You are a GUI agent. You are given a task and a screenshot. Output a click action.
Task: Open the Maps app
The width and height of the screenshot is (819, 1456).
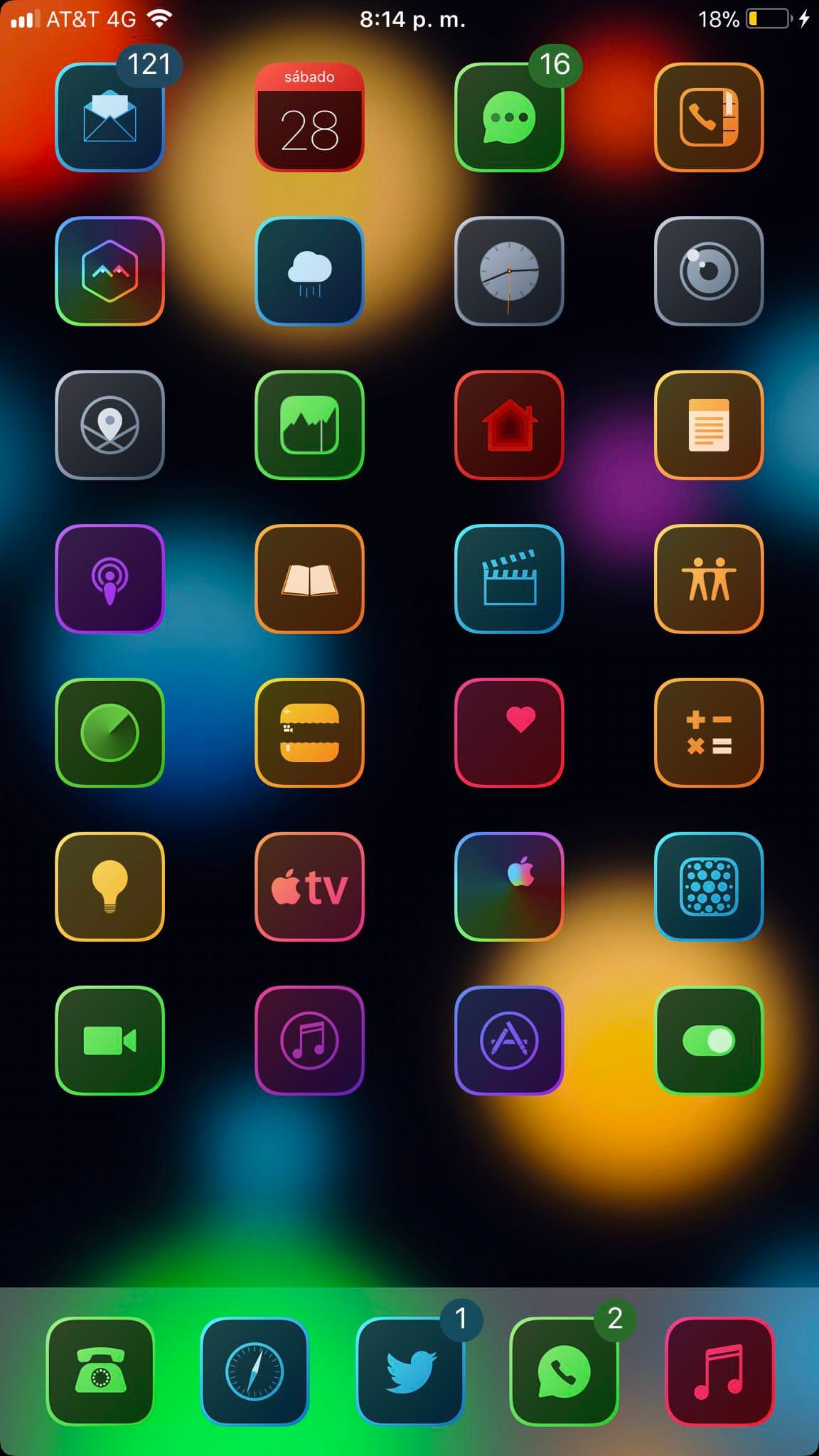(109, 424)
